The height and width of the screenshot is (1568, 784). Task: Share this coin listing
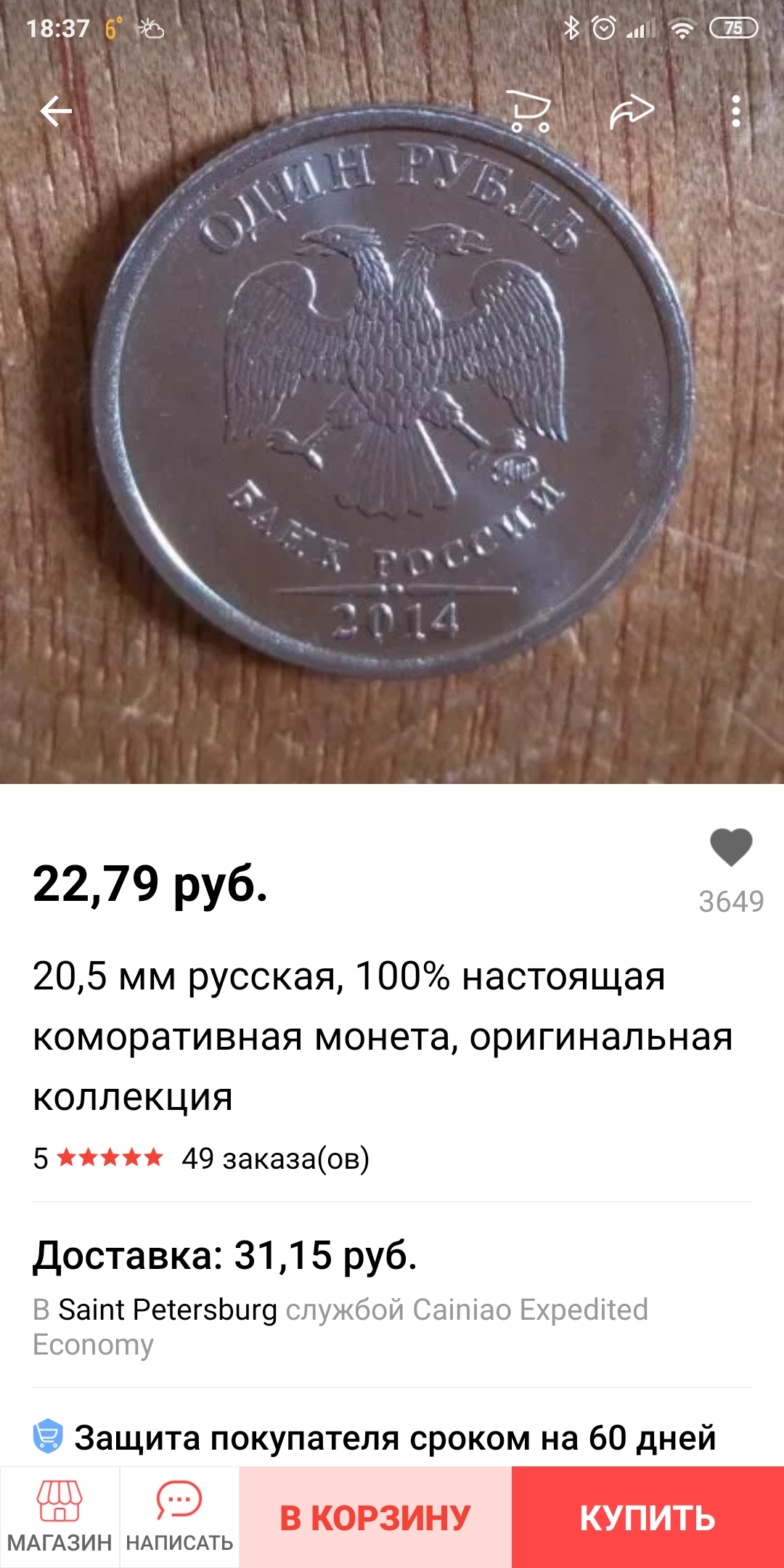(x=632, y=111)
